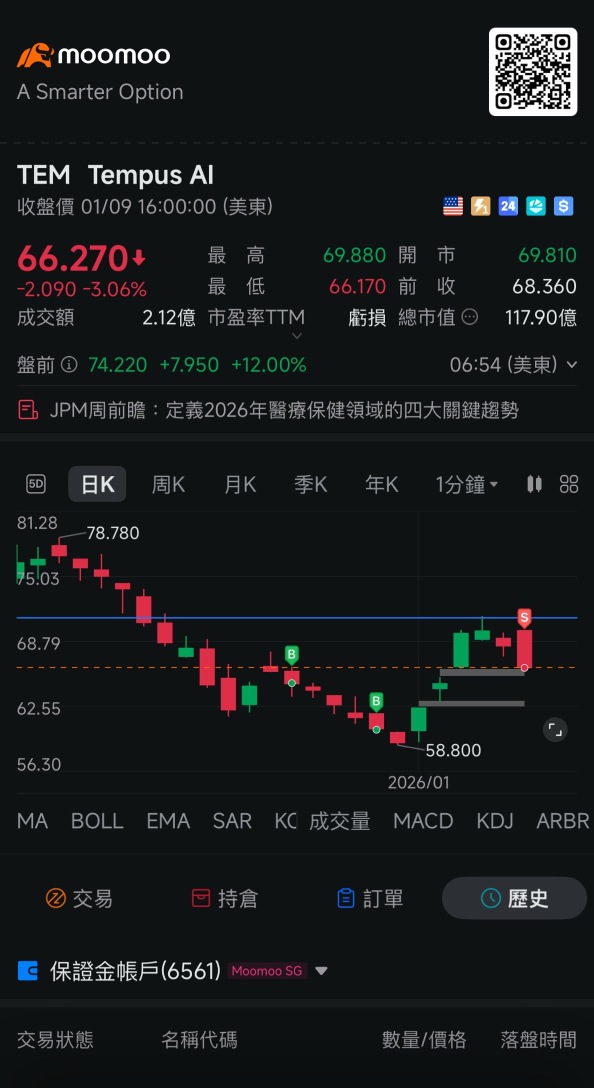Enable the KDJ indicator
The height and width of the screenshot is (1088, 594).
click(x=495, y=821)
